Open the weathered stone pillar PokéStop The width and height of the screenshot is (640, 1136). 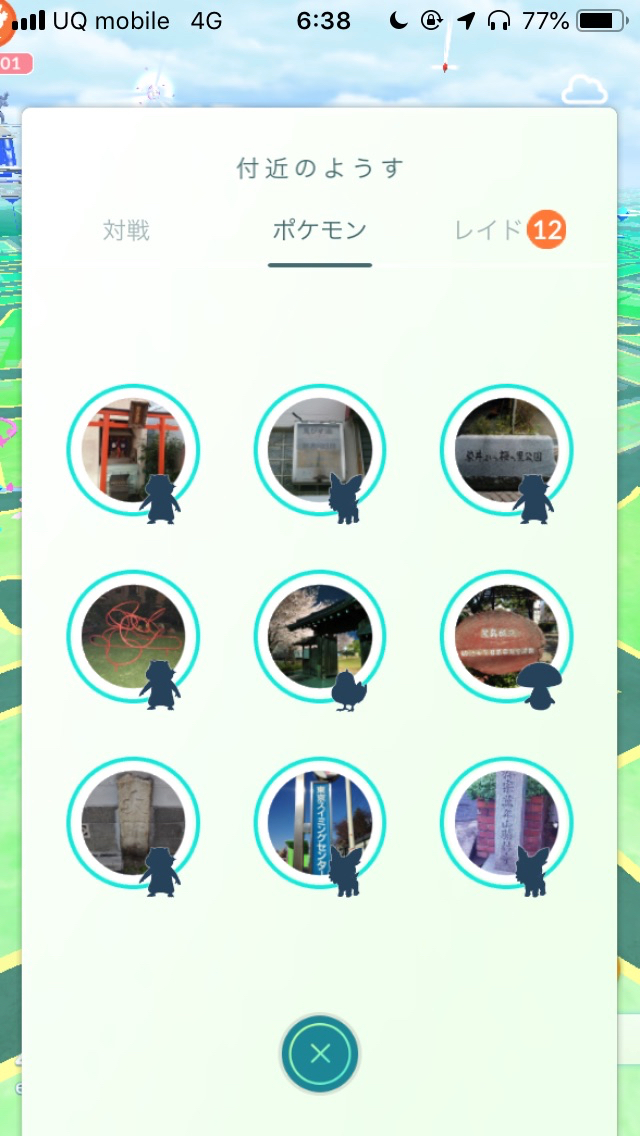[x=133, y=822]
